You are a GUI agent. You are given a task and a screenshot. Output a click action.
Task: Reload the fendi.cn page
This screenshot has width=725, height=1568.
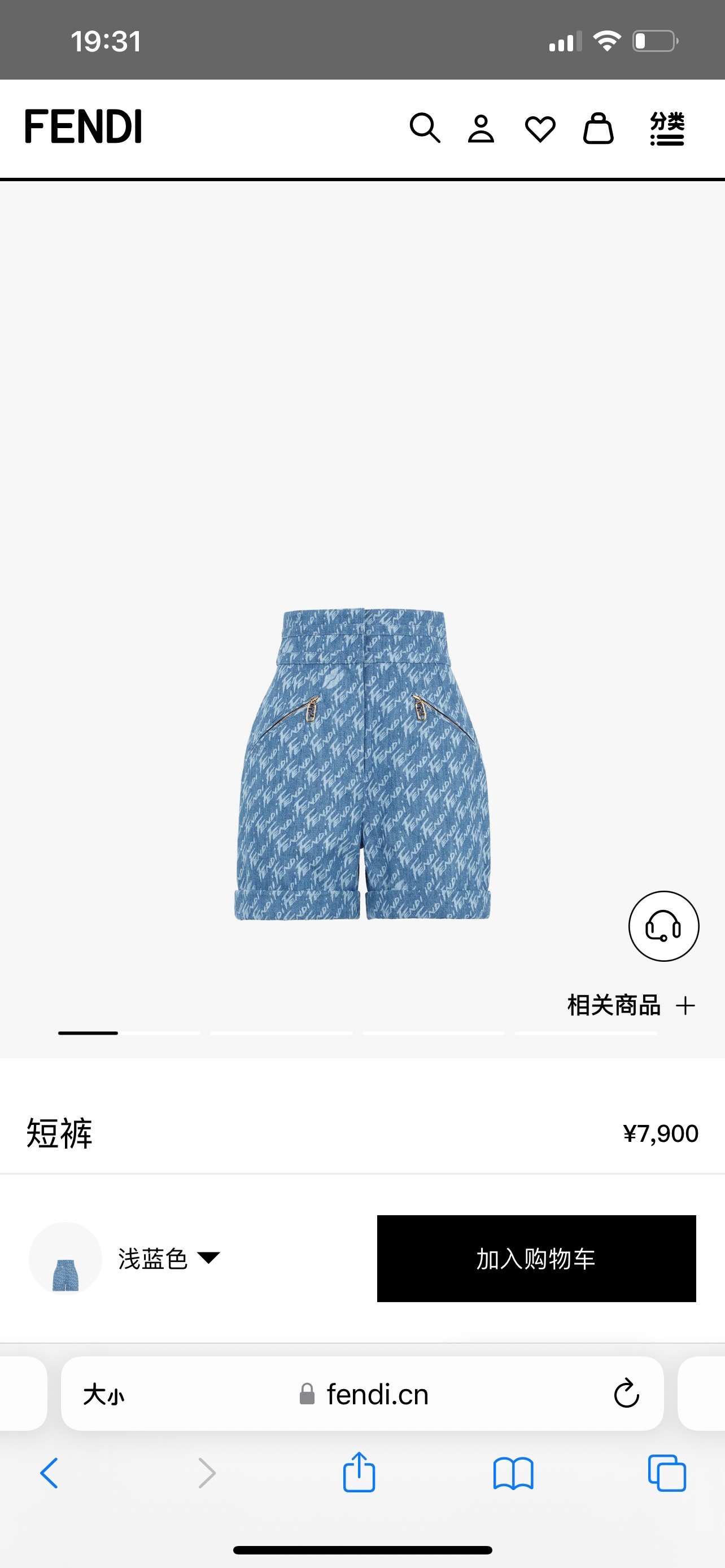[x=626, y=1394]
